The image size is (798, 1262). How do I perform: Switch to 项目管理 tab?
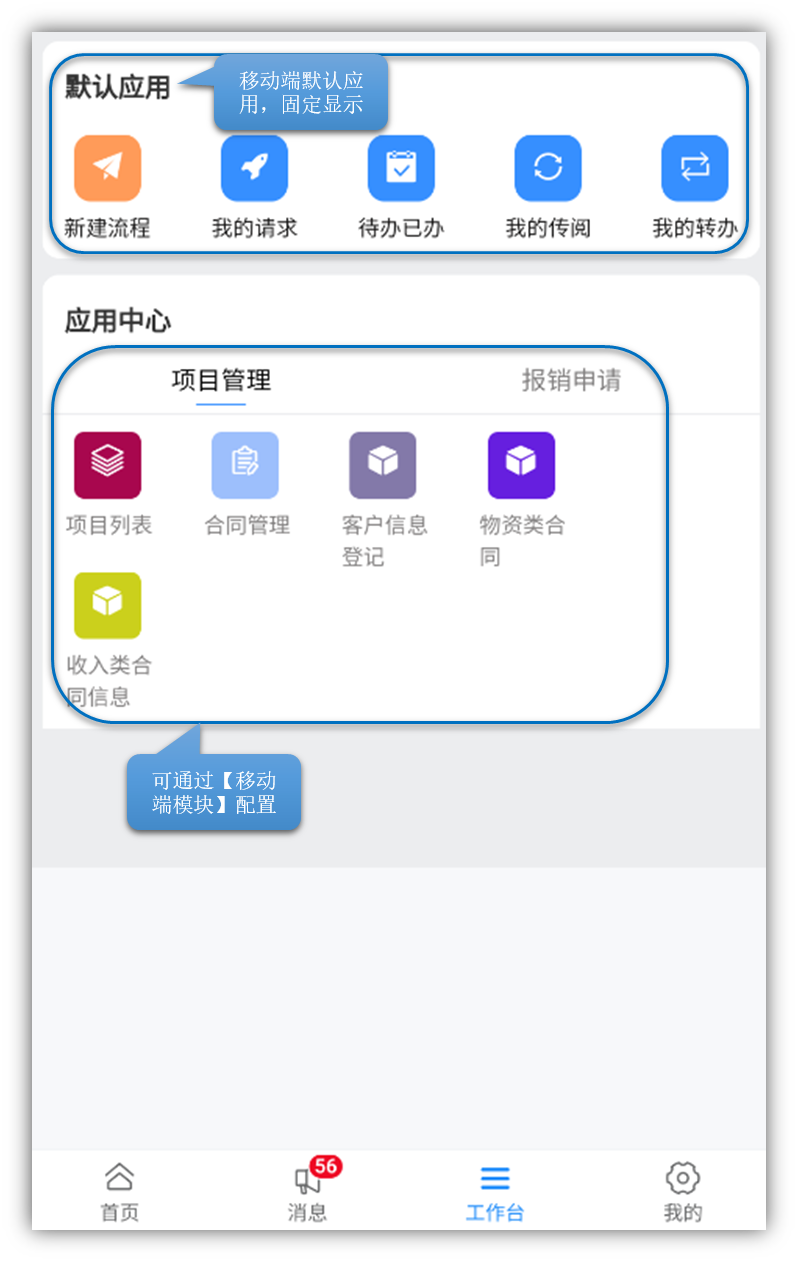221,381
